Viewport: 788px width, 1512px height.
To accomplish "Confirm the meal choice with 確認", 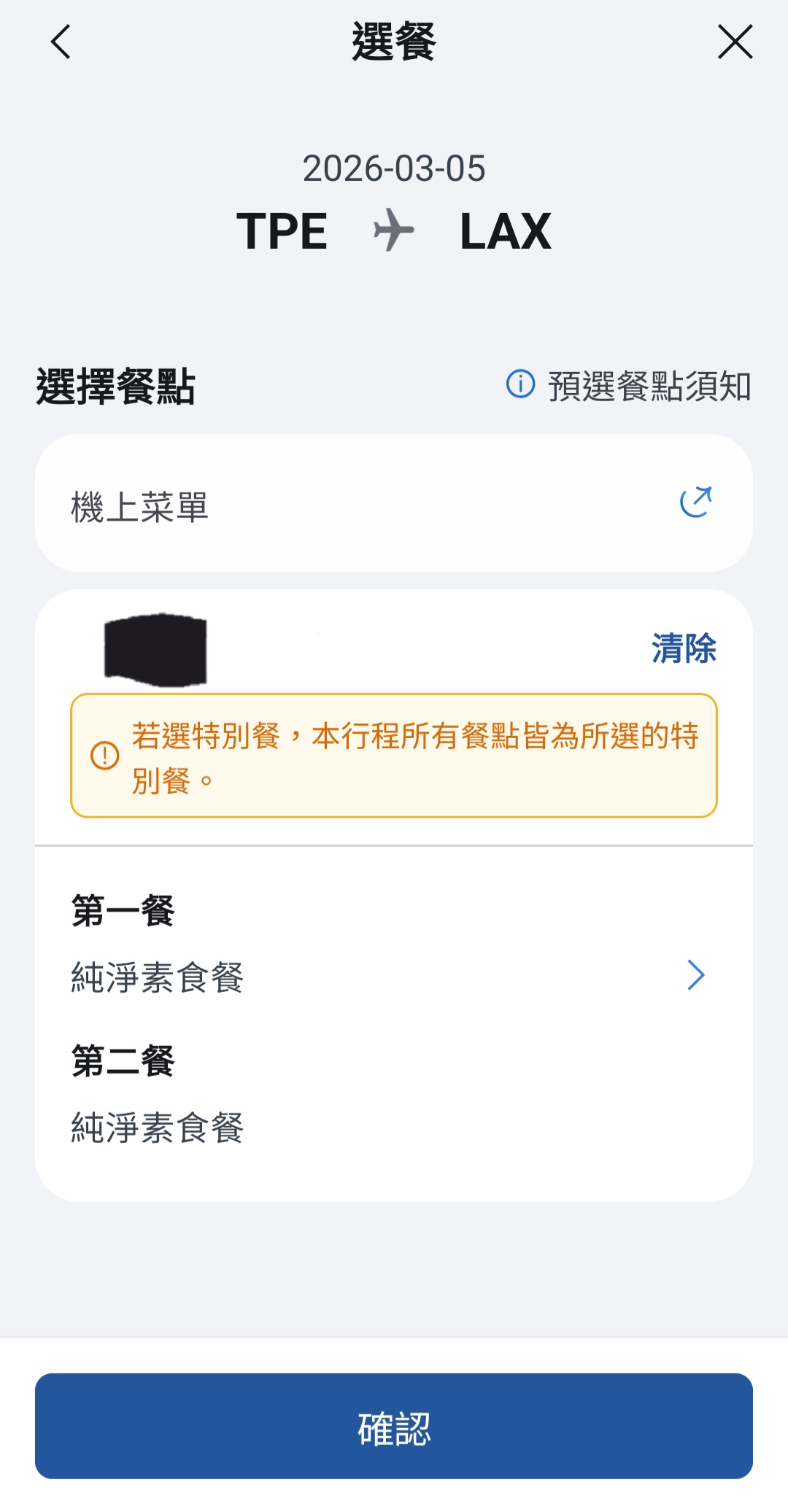I will 394,1426.
